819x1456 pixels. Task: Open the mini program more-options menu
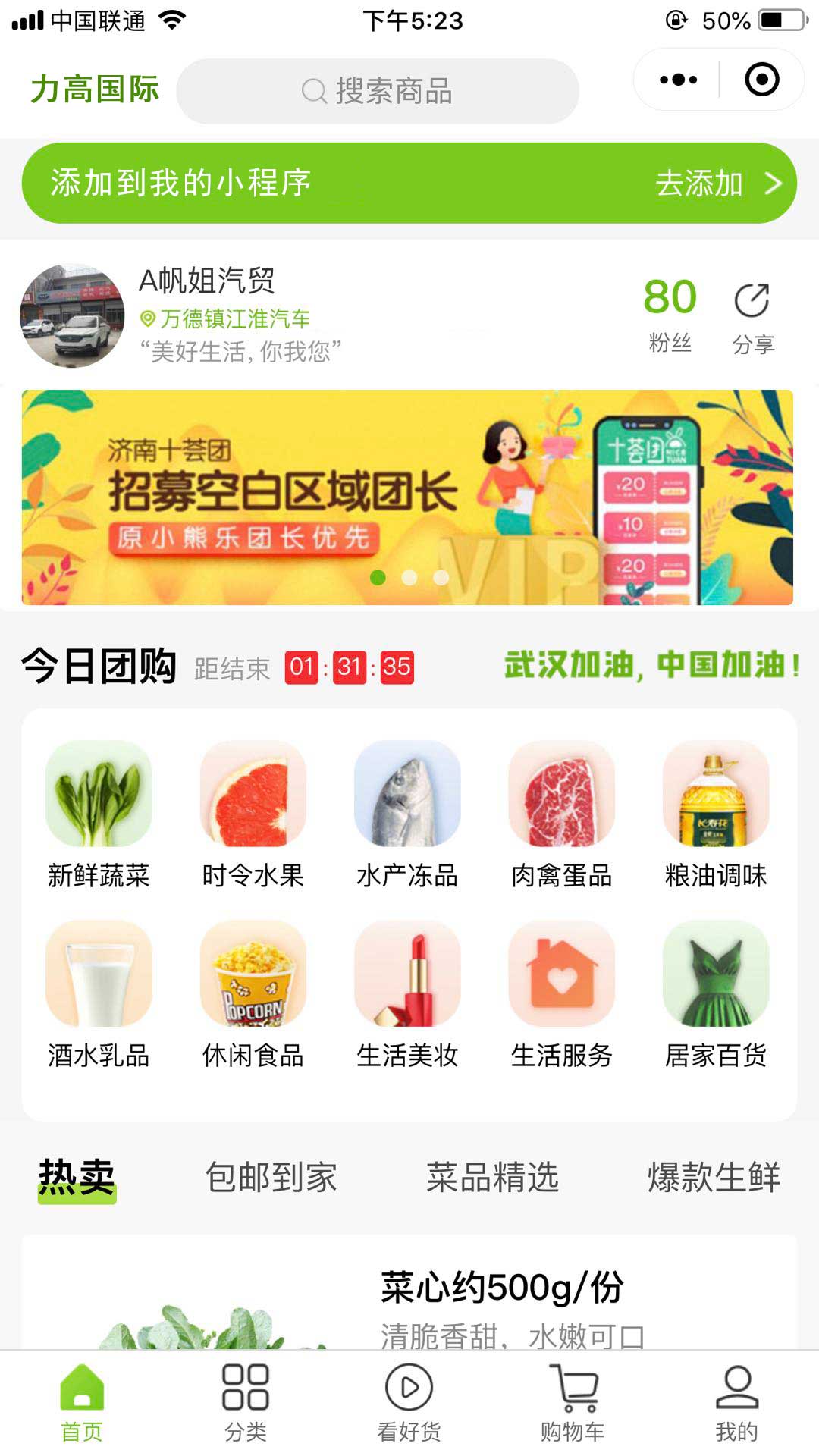point(678,80)
